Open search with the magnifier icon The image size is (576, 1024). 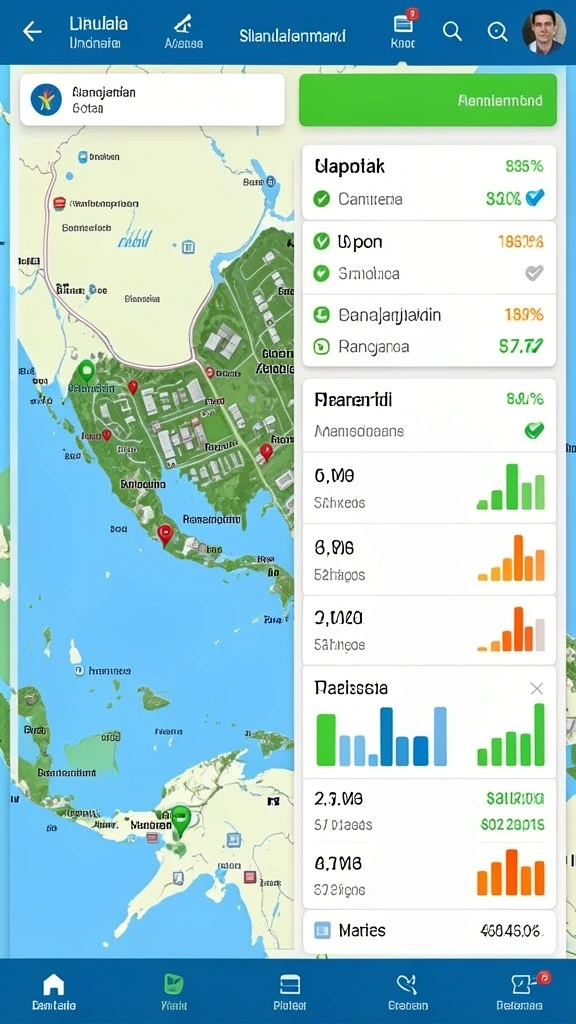coord(452,31)
